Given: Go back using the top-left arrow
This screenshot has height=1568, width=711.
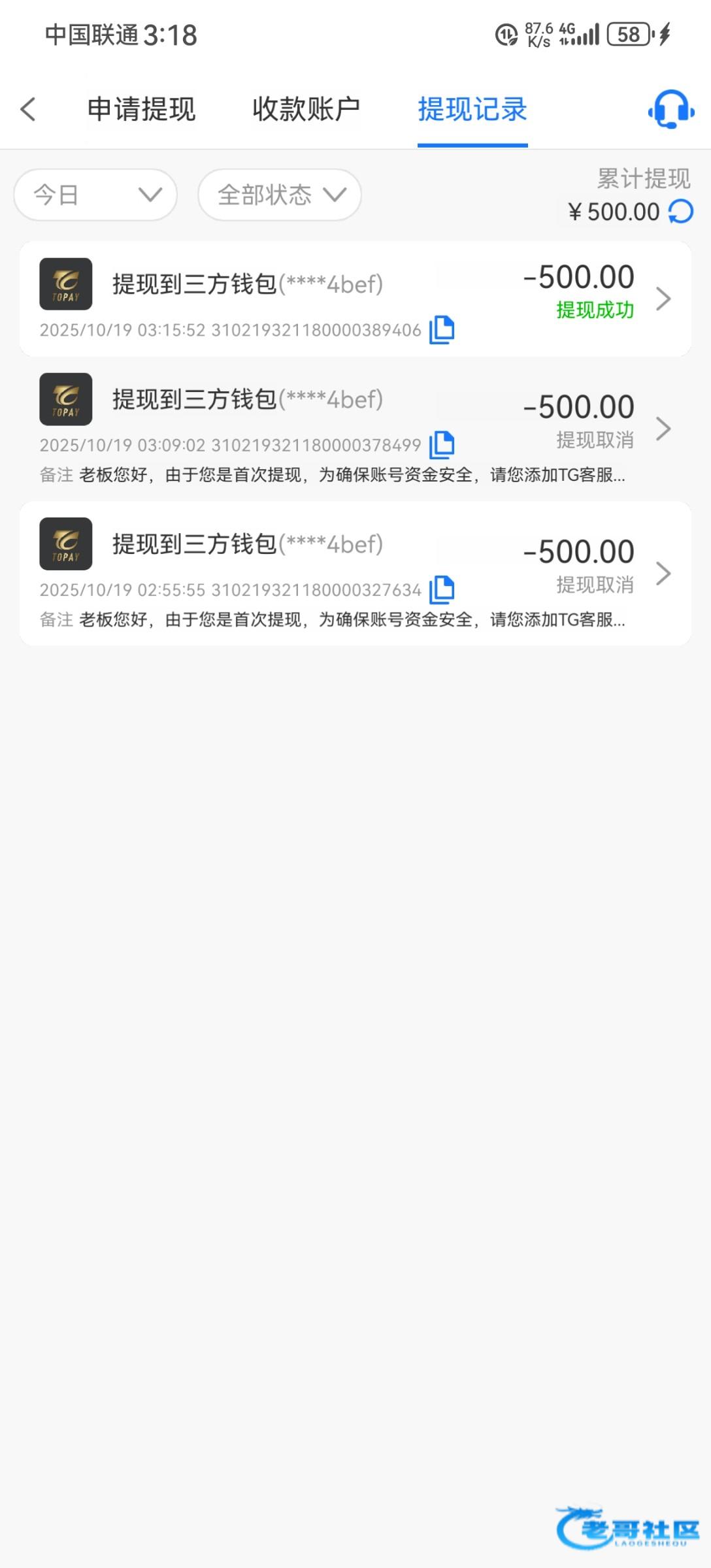Looking at the screenshot, I should coord(28,109).
